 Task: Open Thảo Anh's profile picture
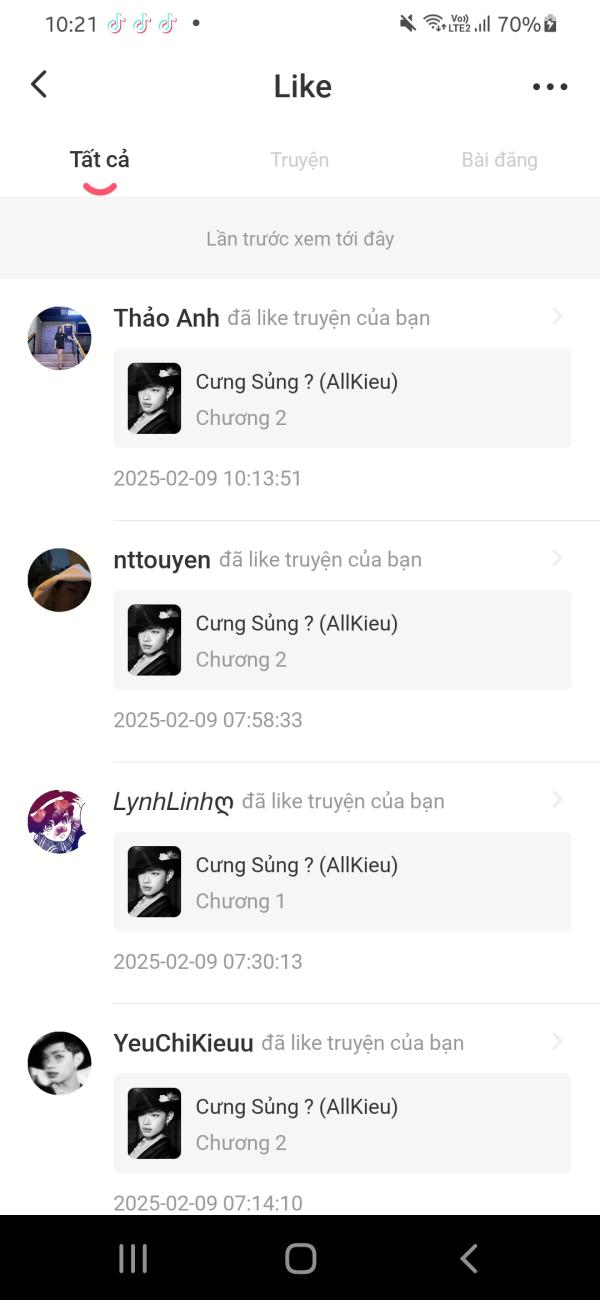[59, 338]
